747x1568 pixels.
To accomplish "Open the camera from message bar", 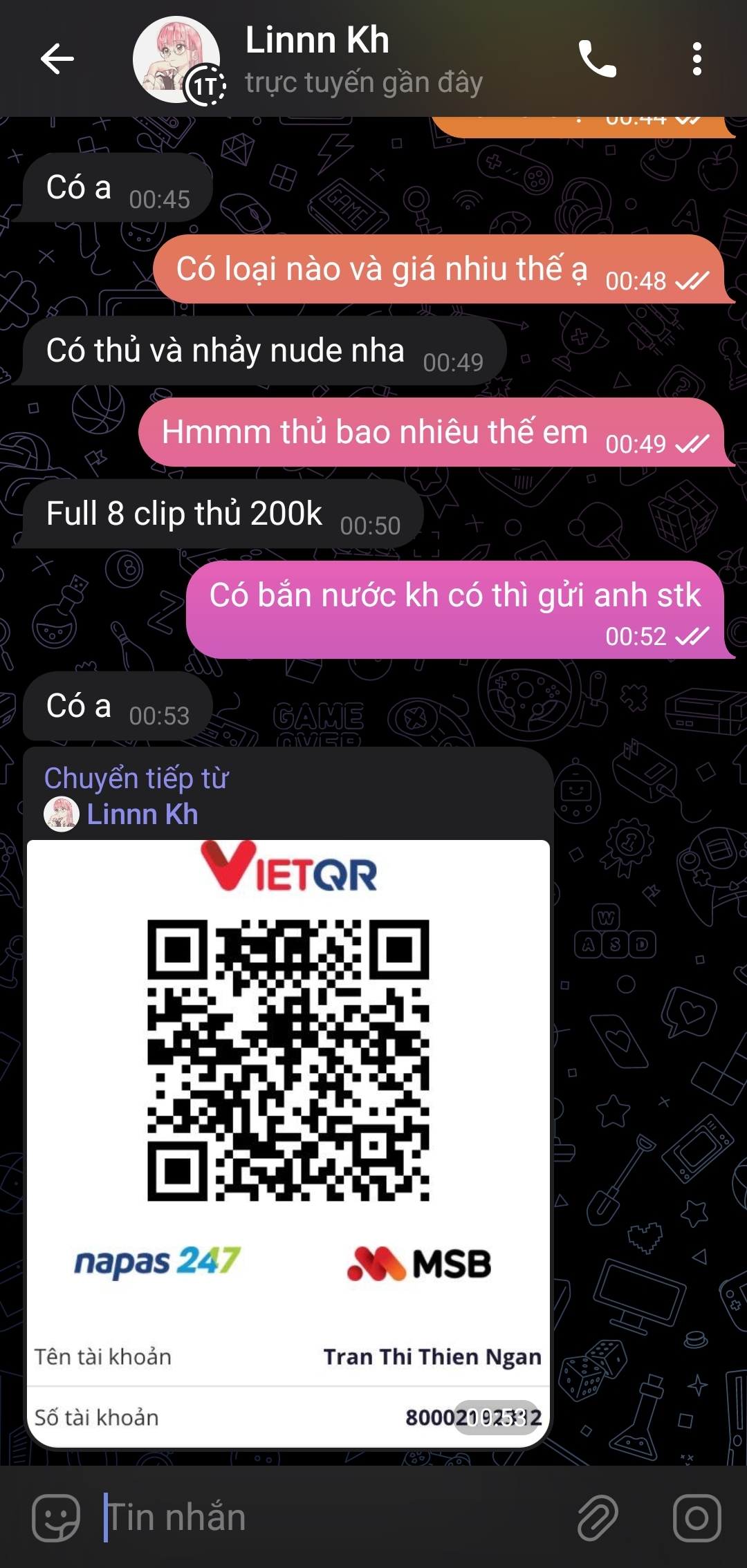I will click(697, 1518).
